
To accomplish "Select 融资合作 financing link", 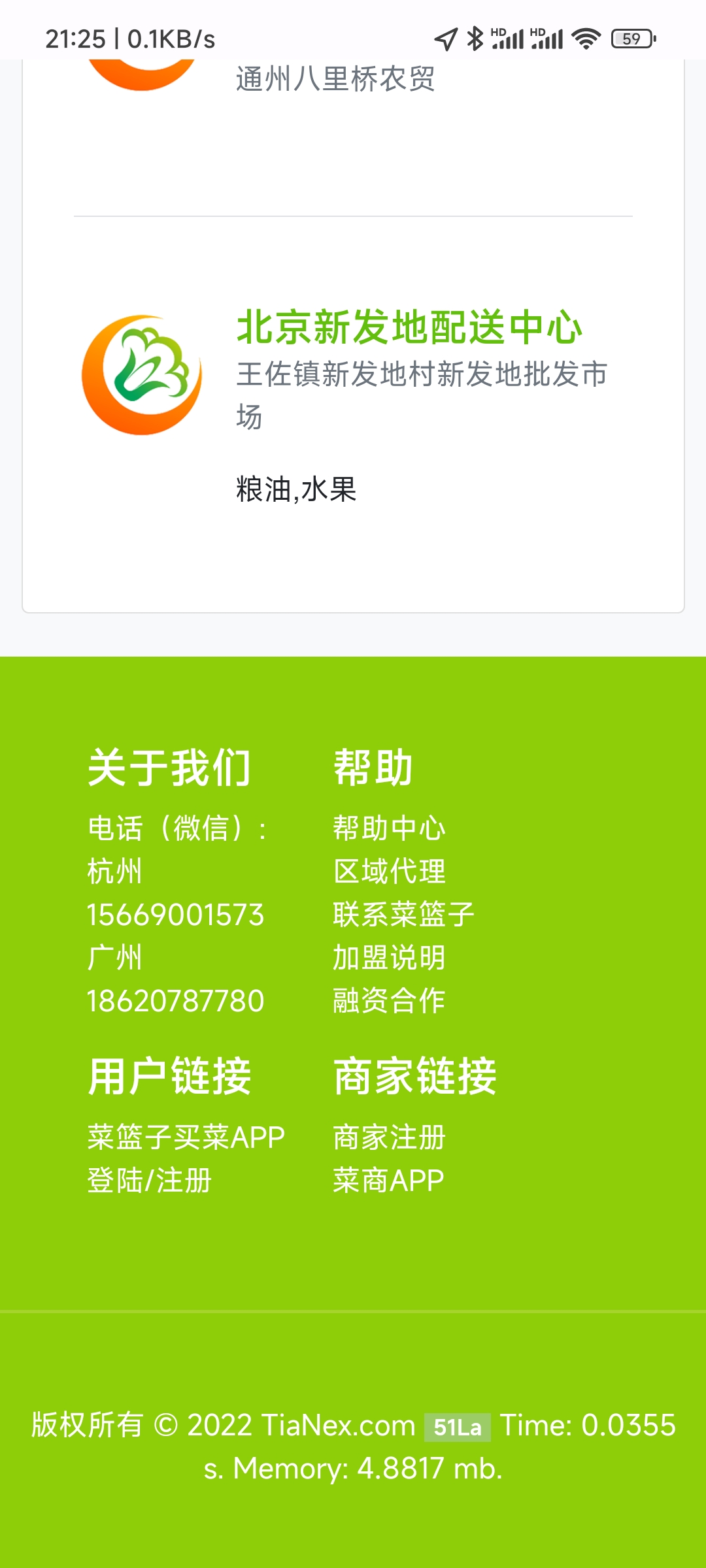I will 388,1000.
